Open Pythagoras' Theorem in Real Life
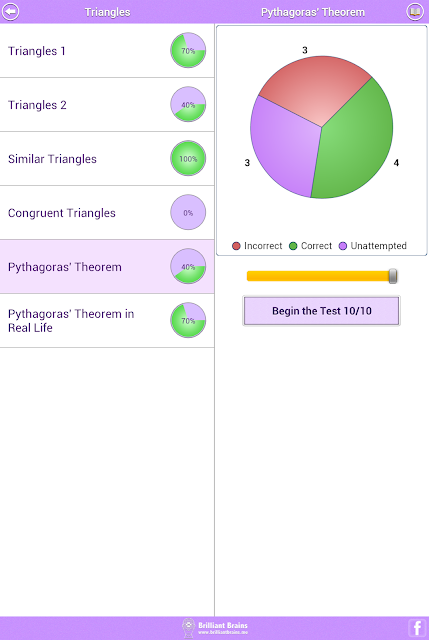This screenshot has height=640, width=429. [107, 320]
